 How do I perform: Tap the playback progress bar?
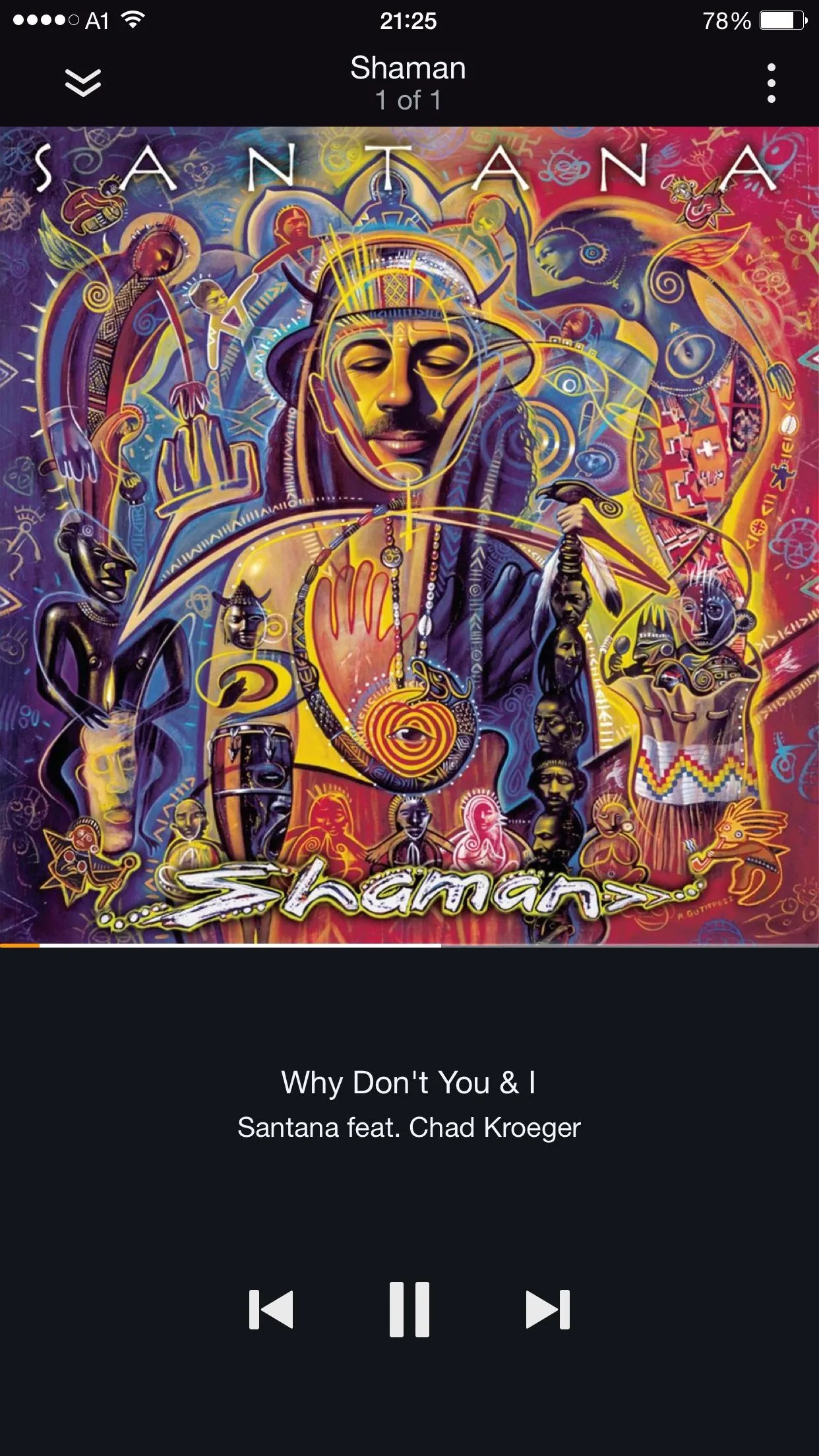point(409,945)
